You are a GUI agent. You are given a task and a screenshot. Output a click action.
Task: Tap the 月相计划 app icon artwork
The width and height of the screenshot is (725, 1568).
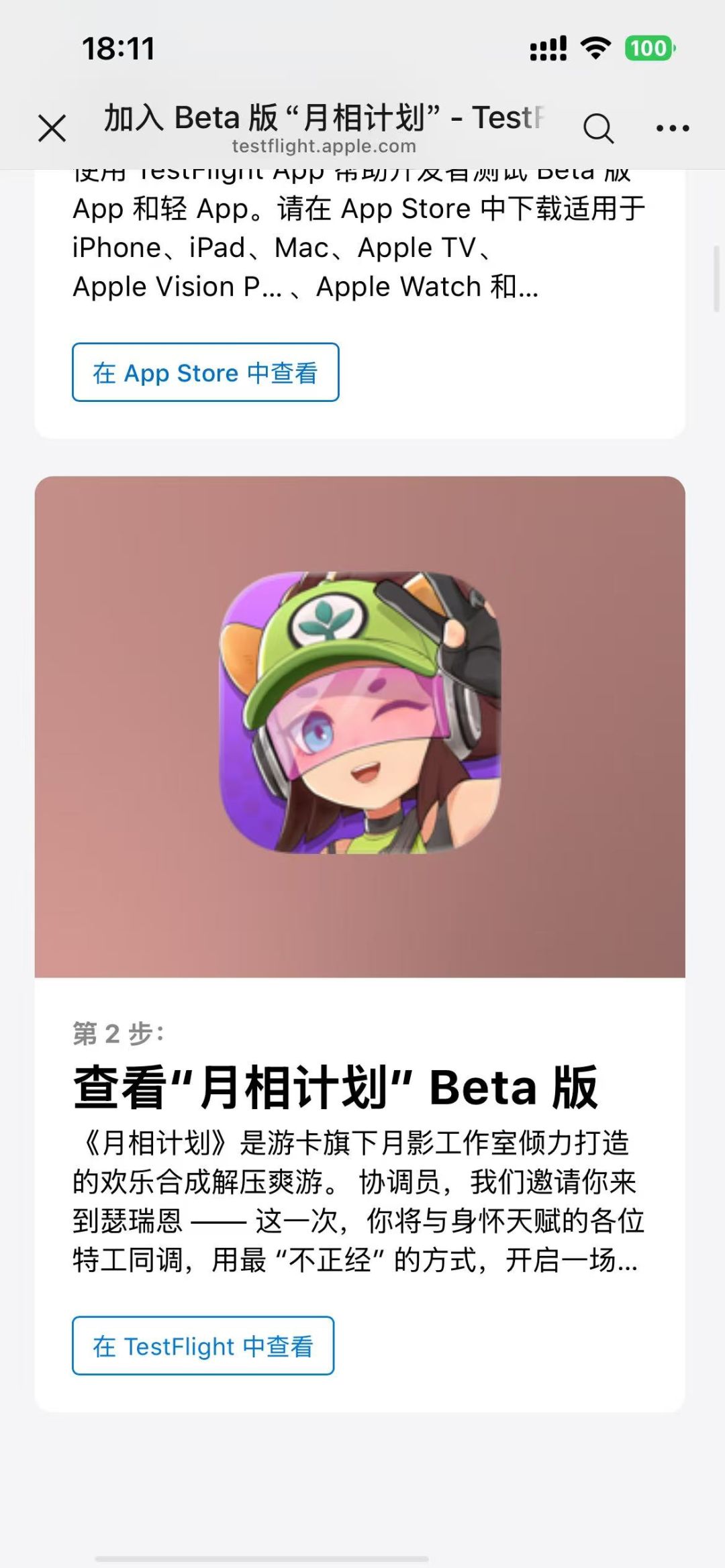click(x=360, y=713)
